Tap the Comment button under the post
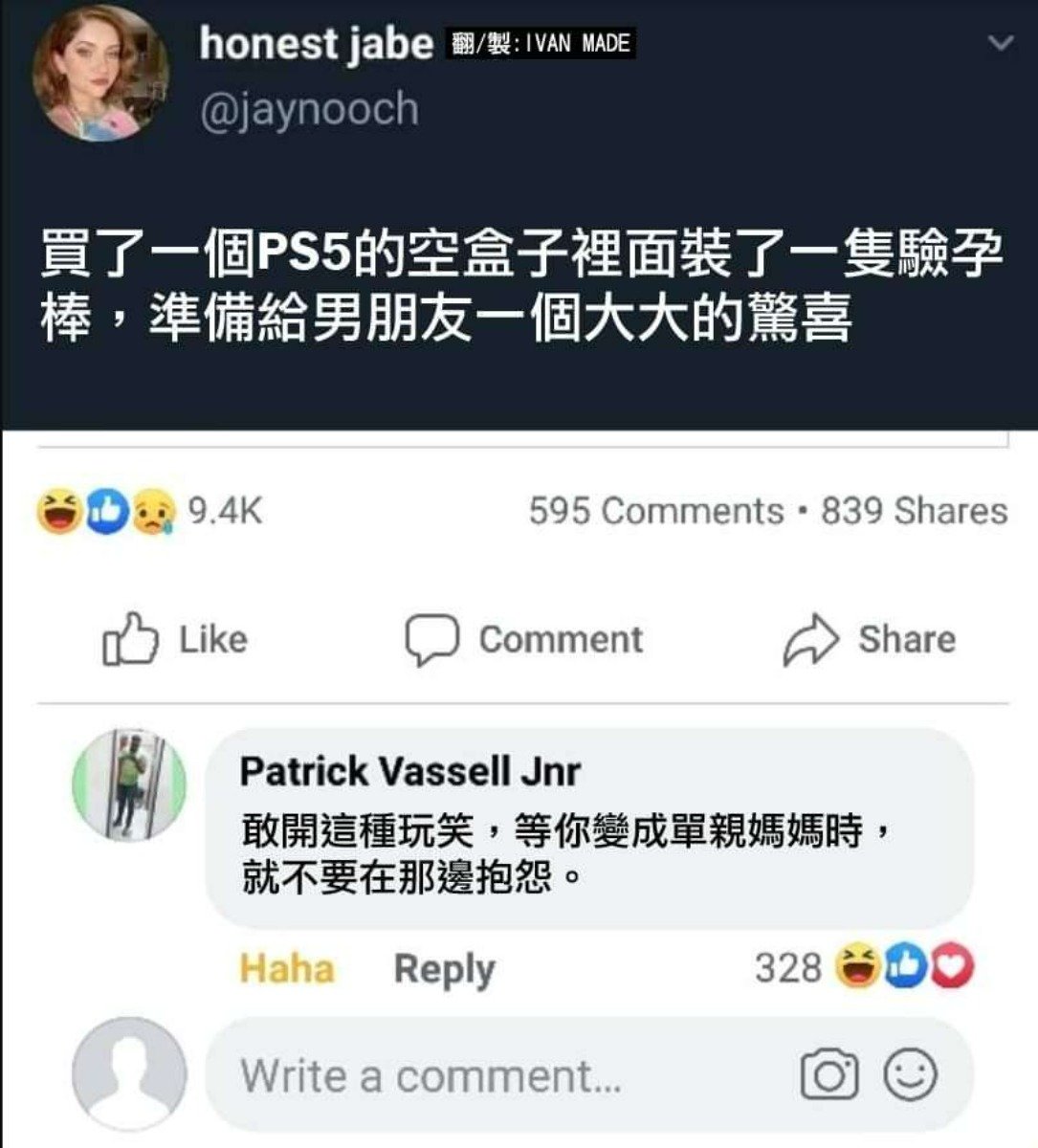 coord(524,639)
